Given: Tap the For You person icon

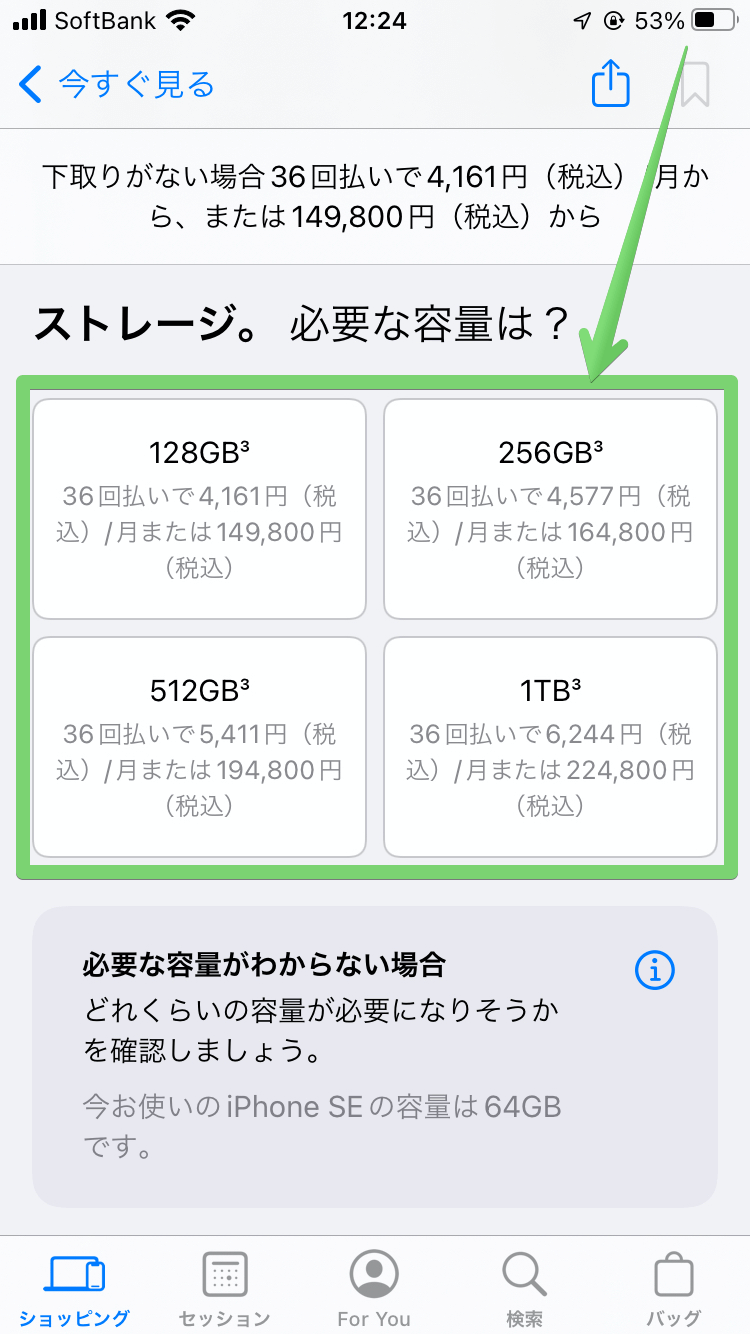Looking at the screenshot, I should (x=374, y=1272).
